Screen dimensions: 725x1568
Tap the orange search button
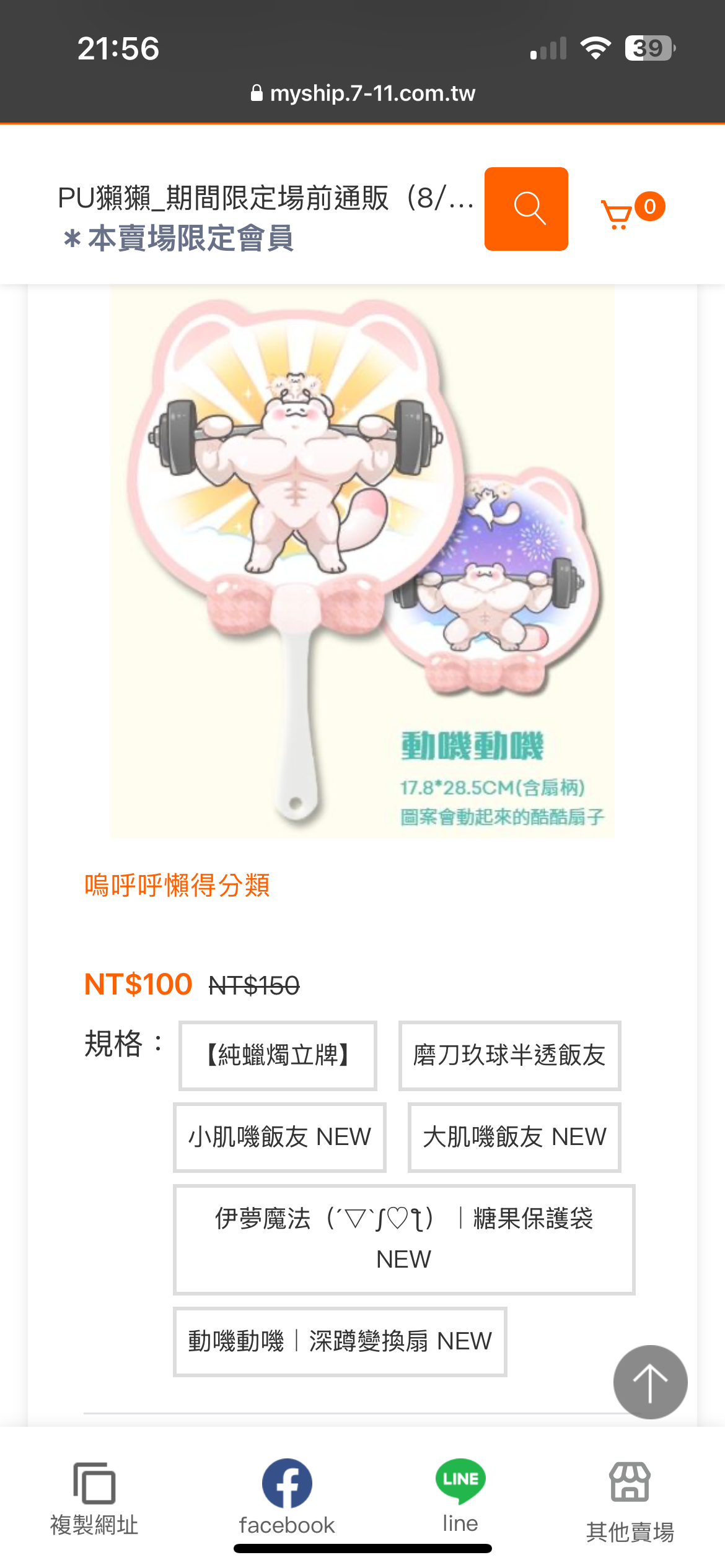(x=526, y=209)
